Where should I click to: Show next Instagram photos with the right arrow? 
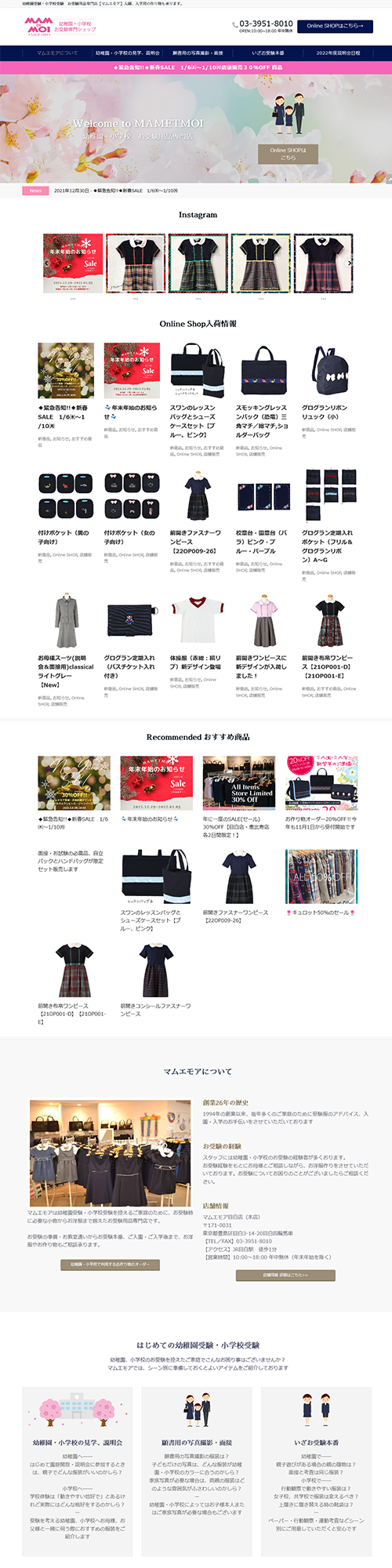pyautogui.click(x=350, y=263)
